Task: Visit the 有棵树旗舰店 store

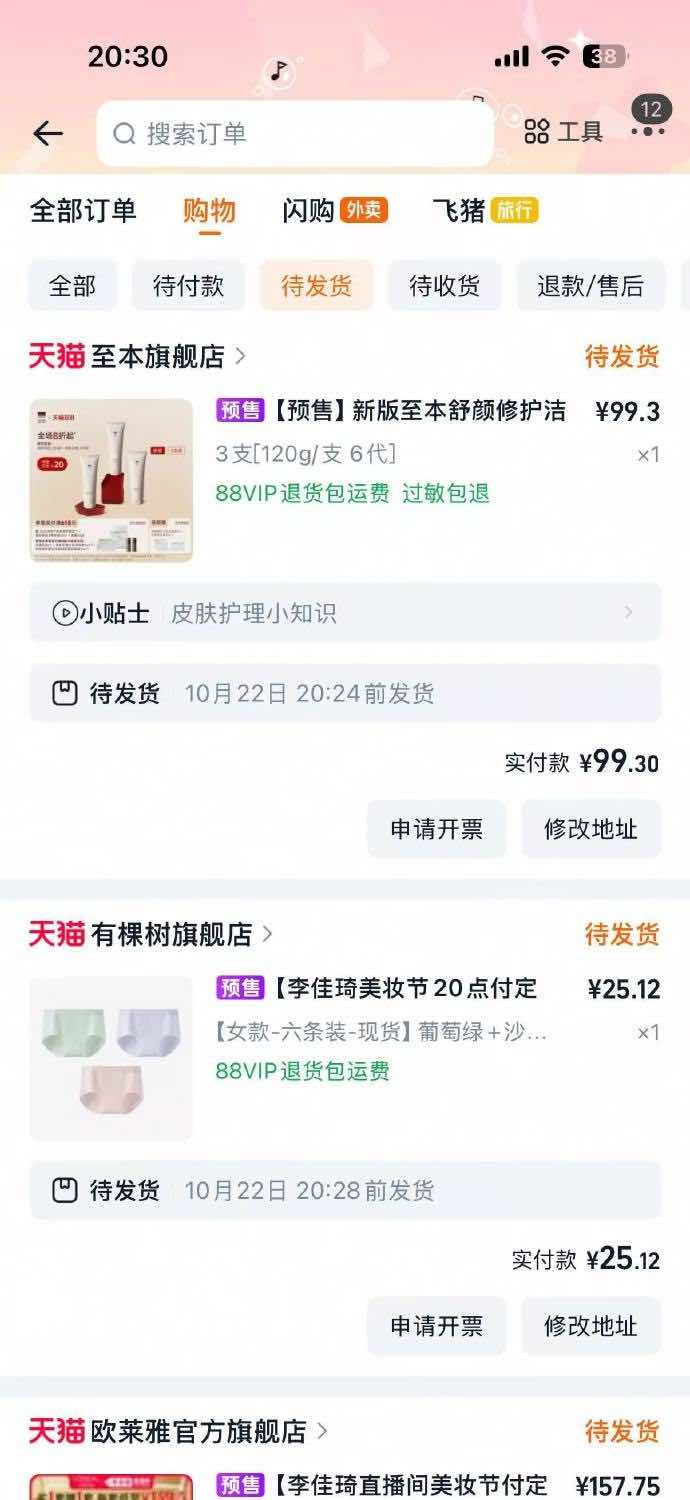Action: [171, 934]
